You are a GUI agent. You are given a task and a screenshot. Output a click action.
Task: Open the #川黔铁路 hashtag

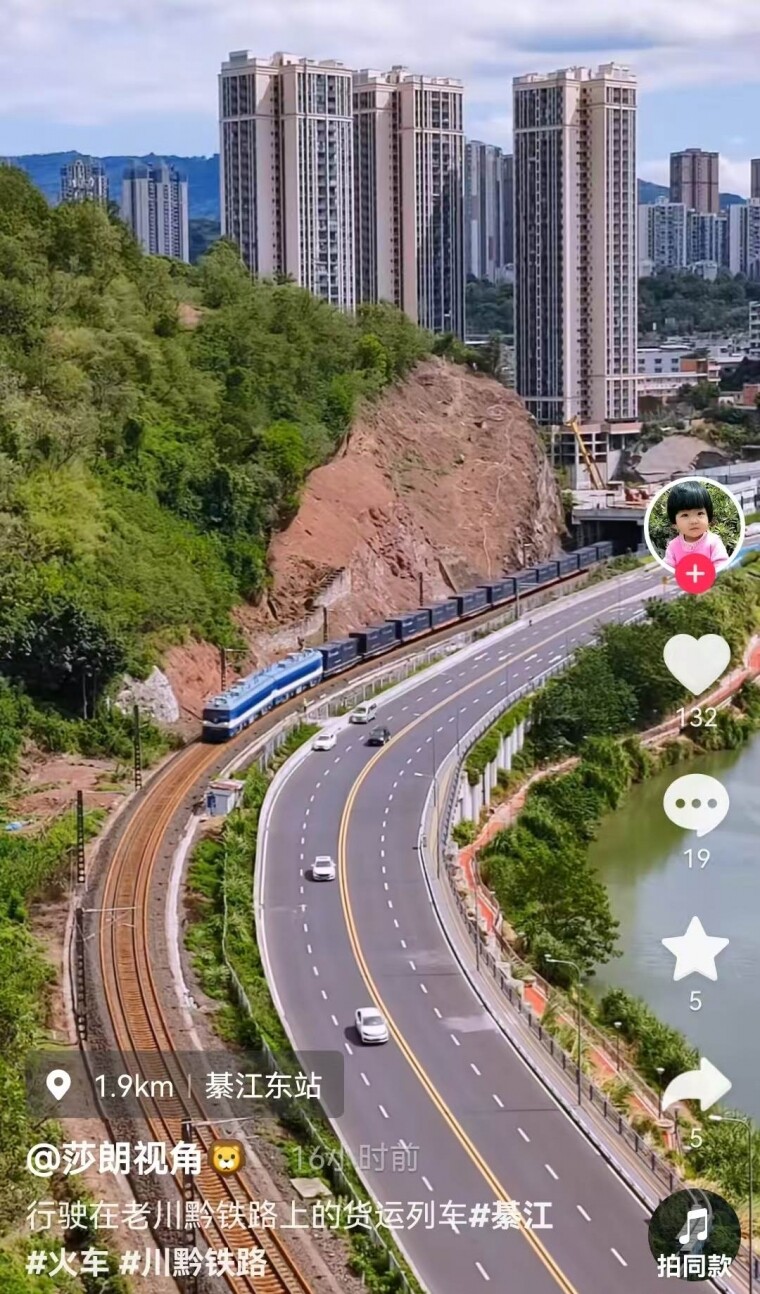(x=193, y=1261)
